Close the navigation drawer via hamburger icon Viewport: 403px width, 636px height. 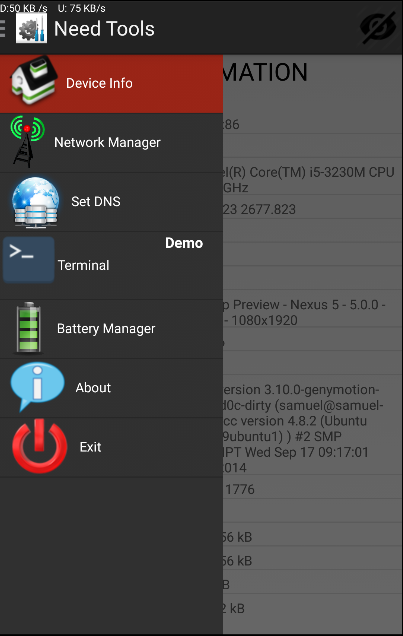(x=2, y=28)
